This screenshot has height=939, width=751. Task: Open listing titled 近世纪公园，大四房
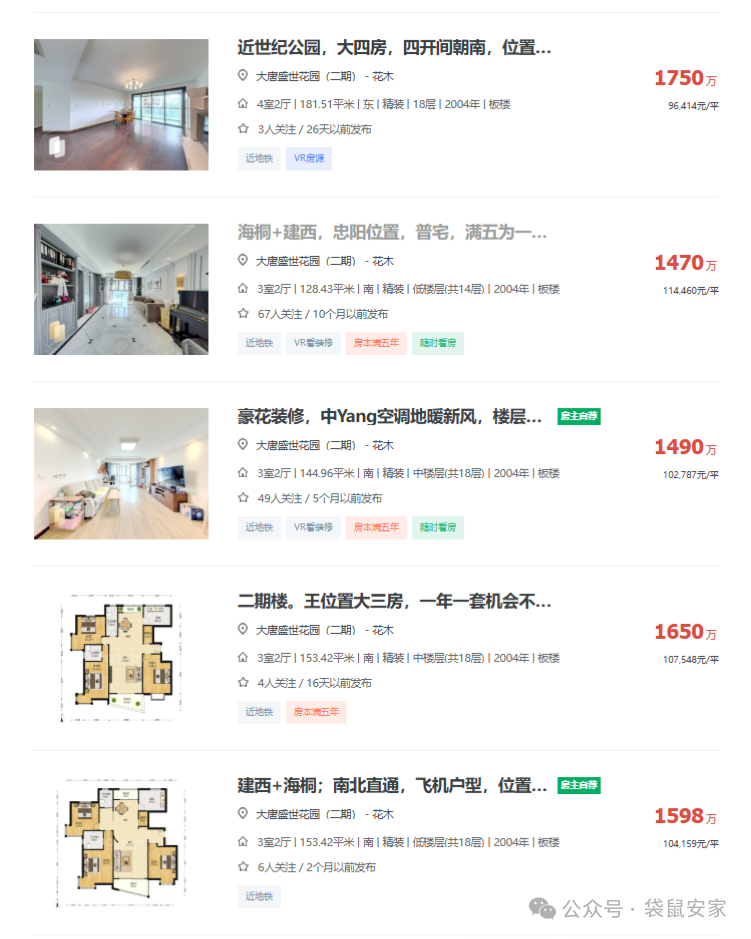[394, 48]
